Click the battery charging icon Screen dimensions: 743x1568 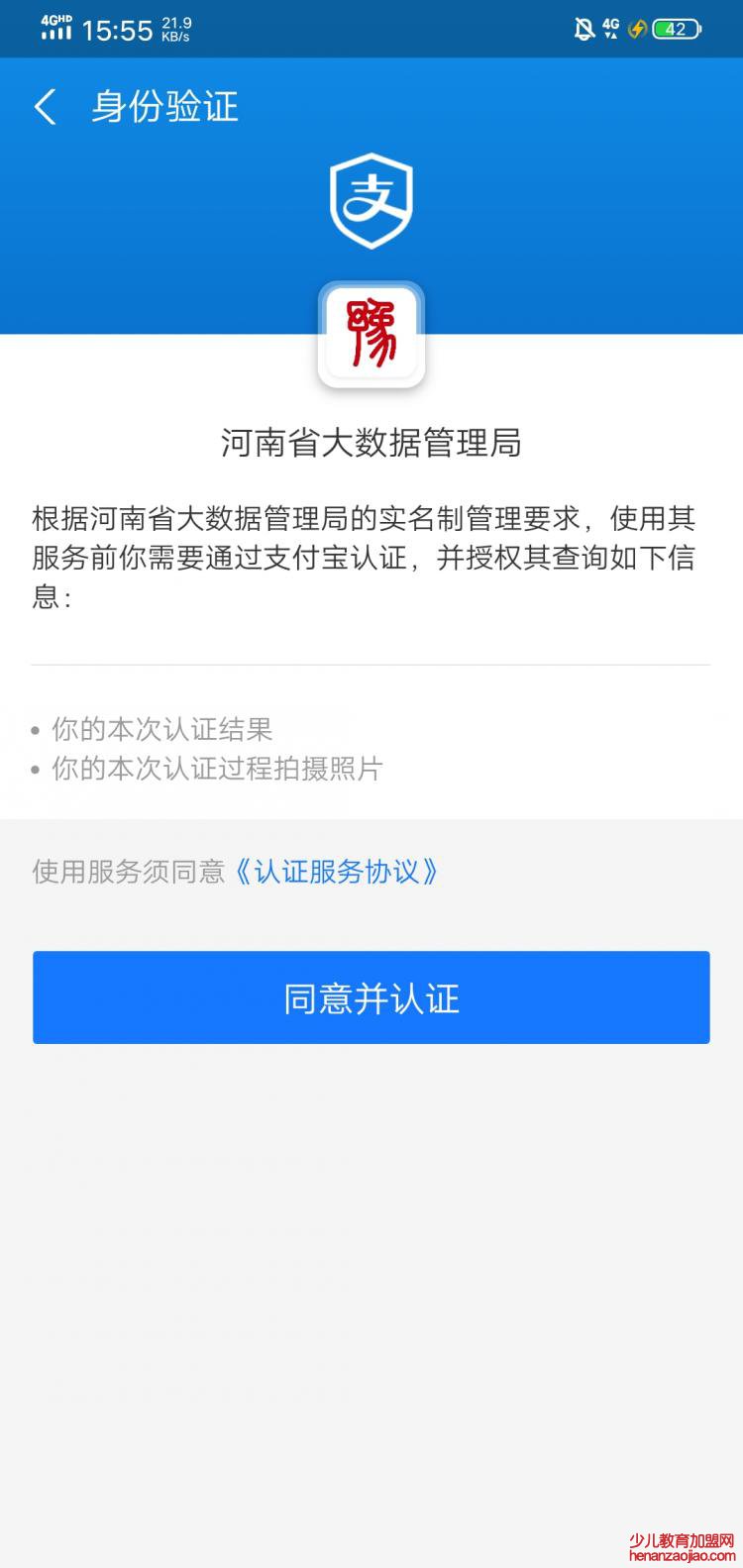(637, 29)
